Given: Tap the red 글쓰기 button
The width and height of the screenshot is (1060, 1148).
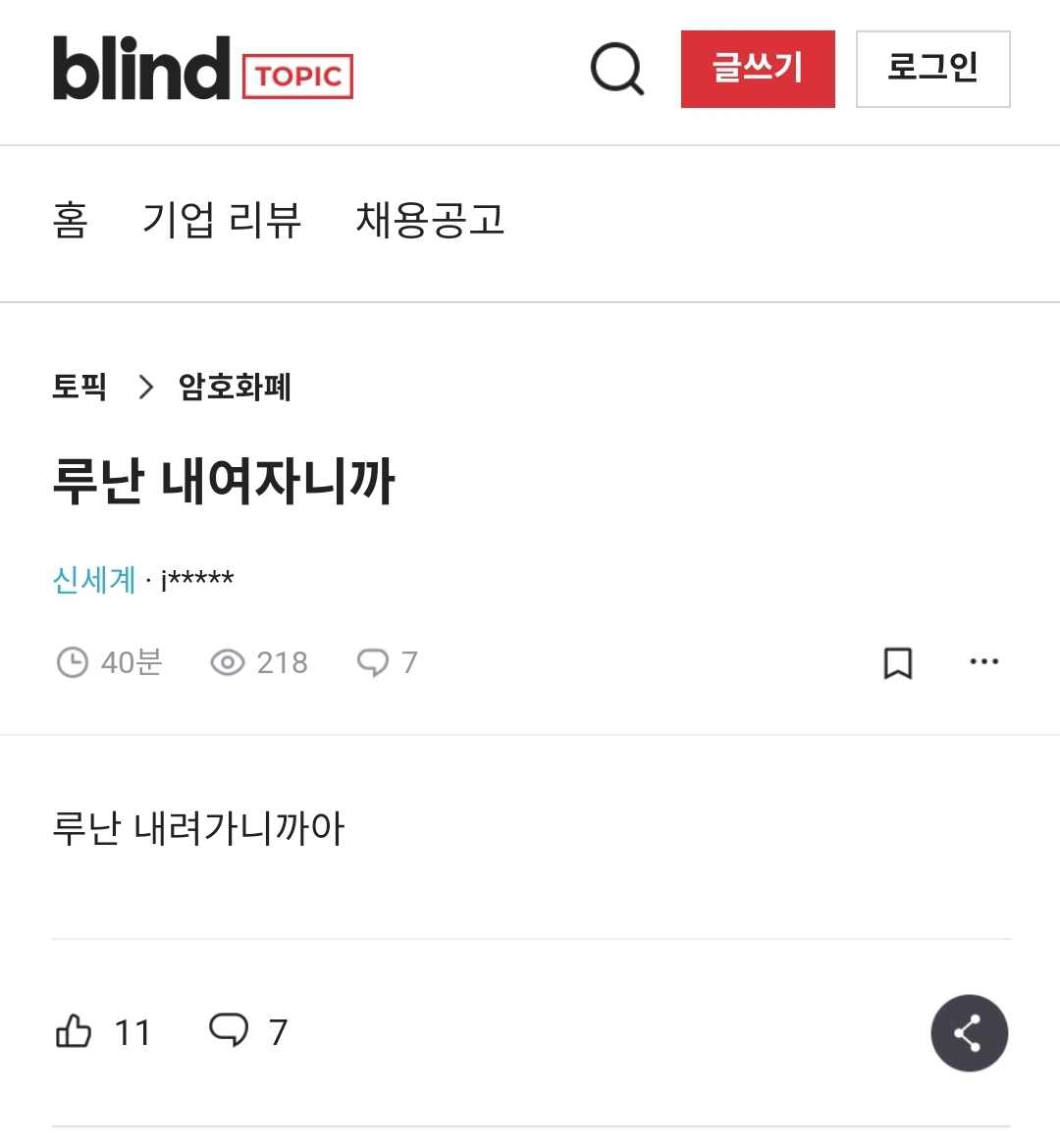Looking at the screenshot, I should [758, 69].
